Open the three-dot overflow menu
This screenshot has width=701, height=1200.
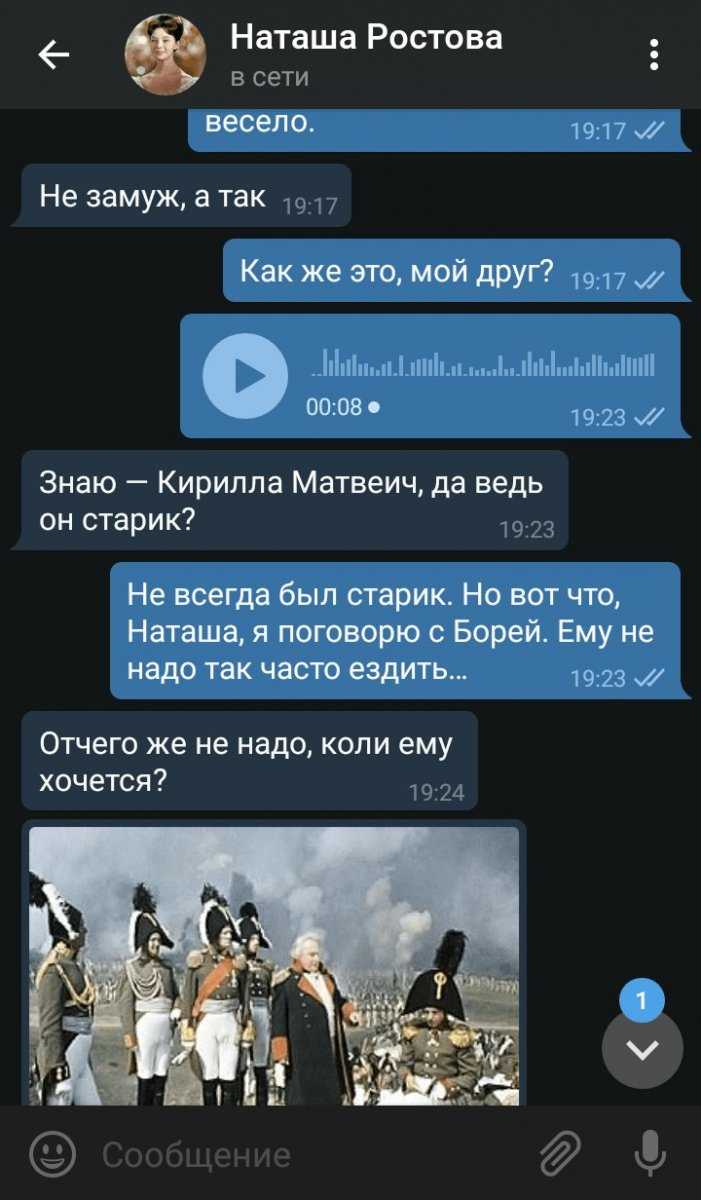click(654, 55)
